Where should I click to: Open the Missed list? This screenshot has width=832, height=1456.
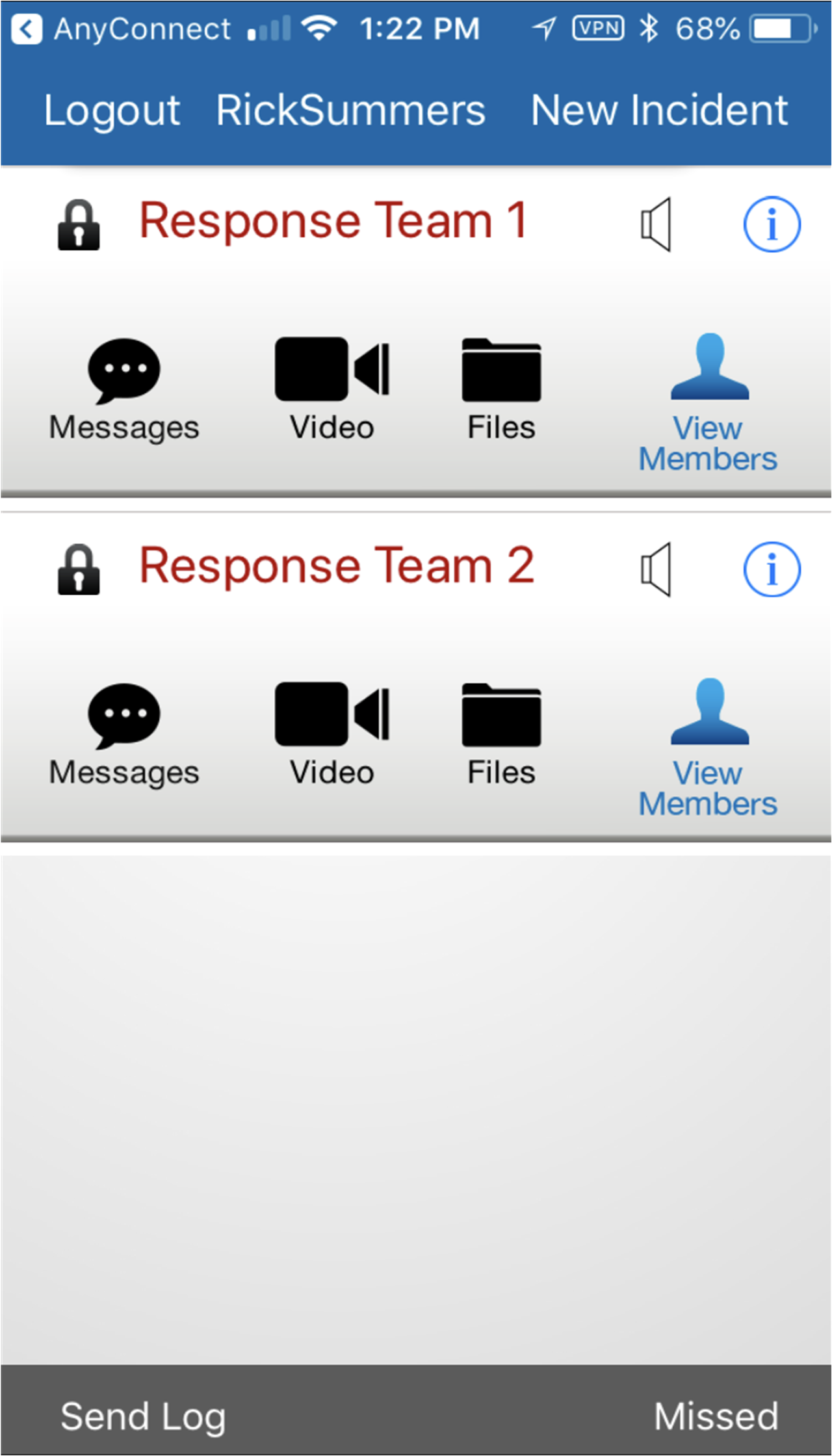tap(716, 1416)
